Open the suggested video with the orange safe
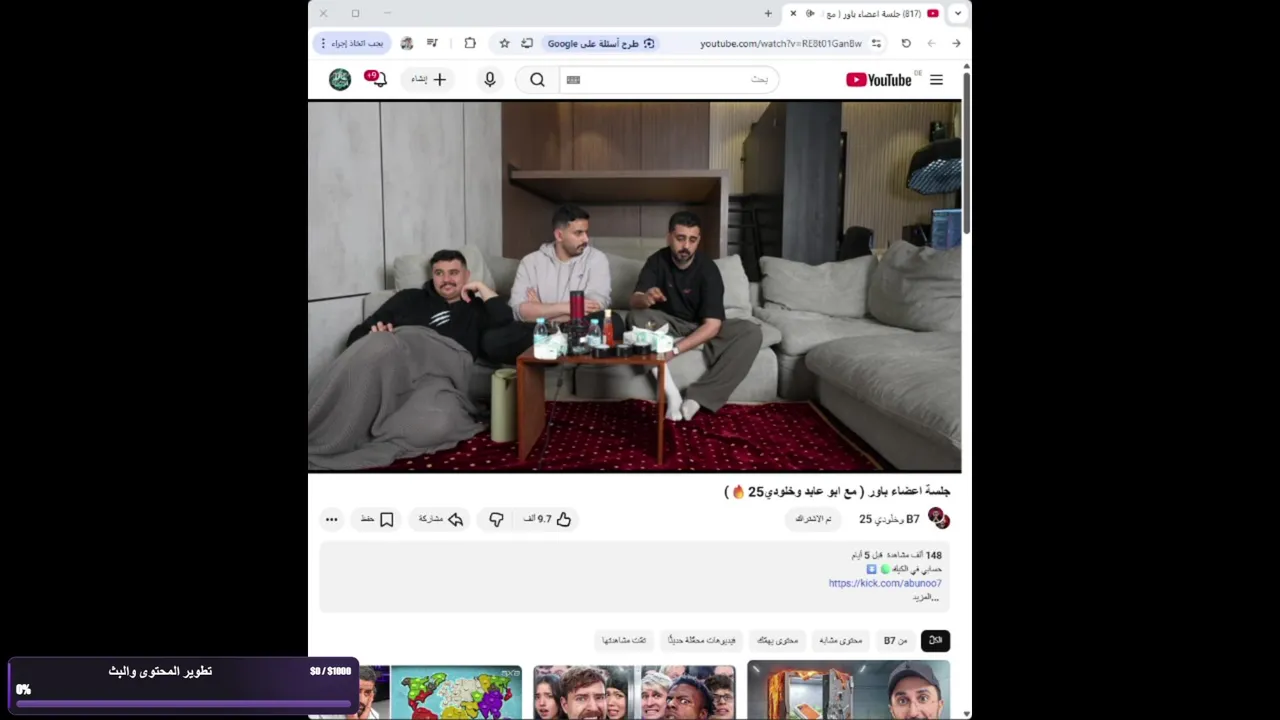The image size is (1280, 720). 848,690
